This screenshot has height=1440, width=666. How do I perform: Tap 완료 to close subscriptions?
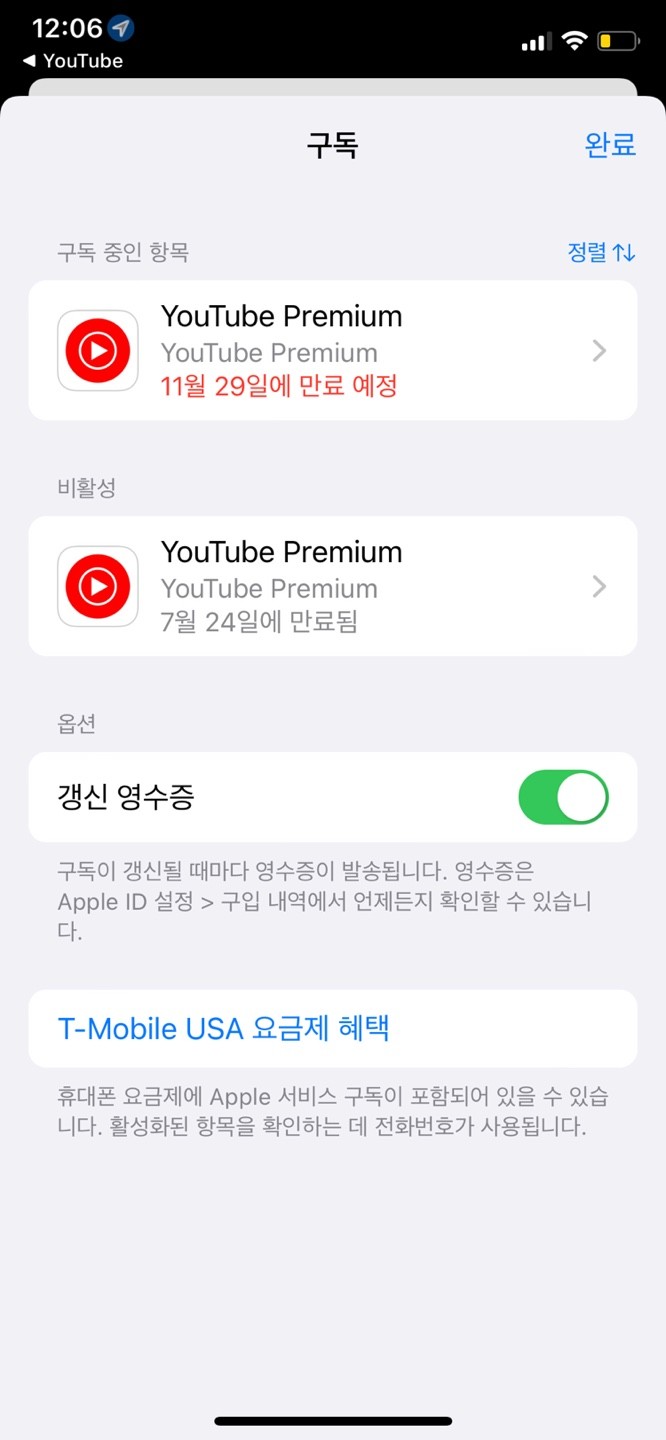[x=610, y=144]
